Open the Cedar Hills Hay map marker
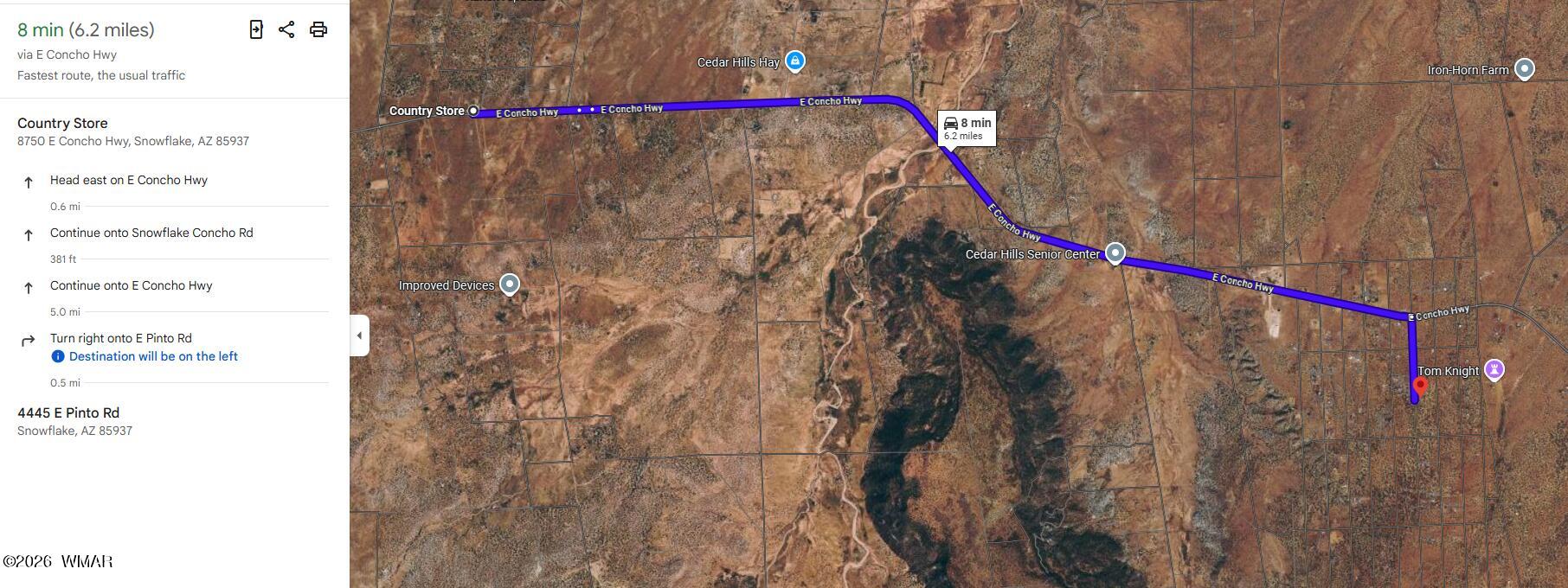The height and width of the screenshot is (588, 1568). coord(795,61)
